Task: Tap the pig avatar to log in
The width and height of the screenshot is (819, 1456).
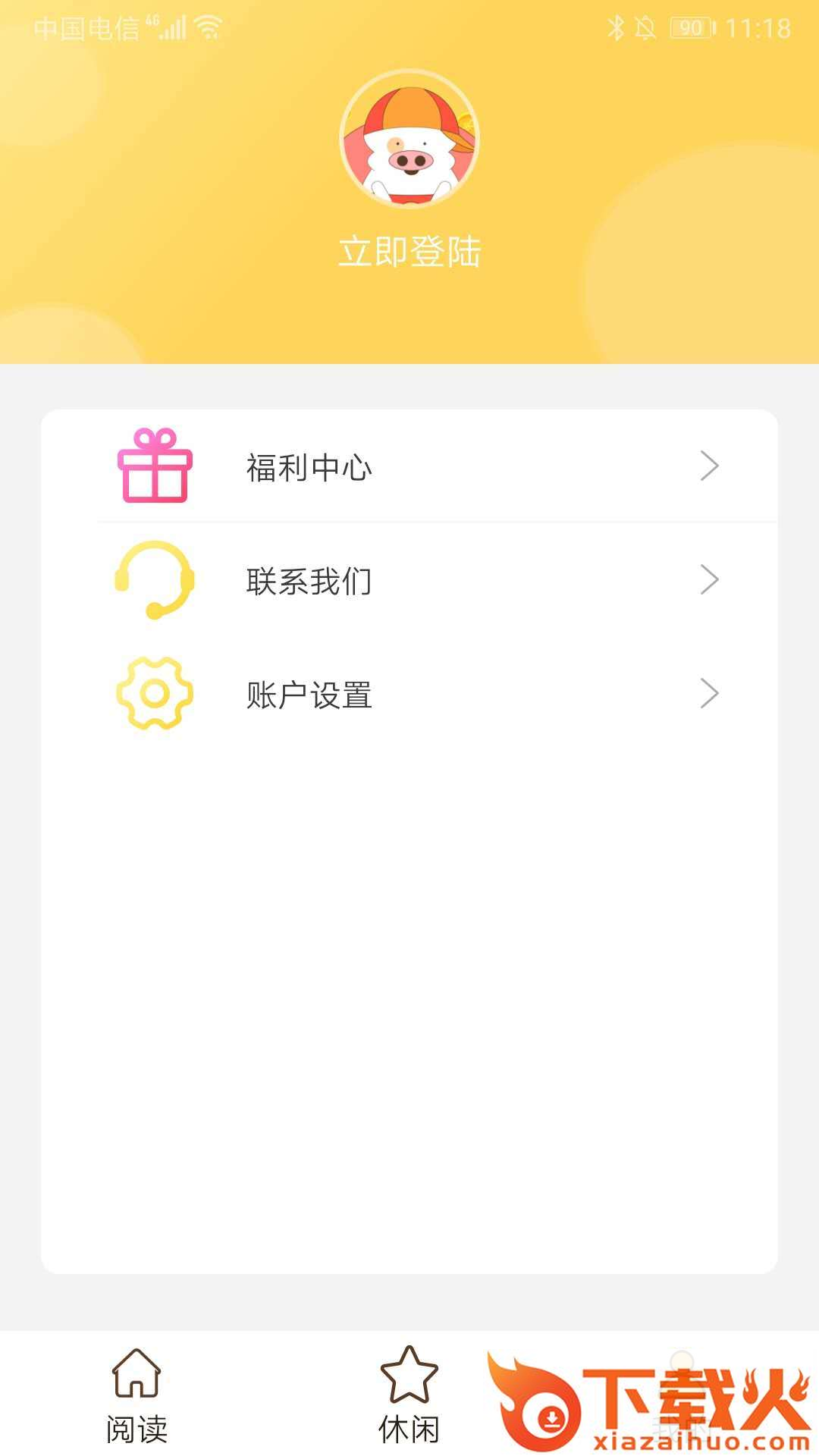Action: (409, 139)
